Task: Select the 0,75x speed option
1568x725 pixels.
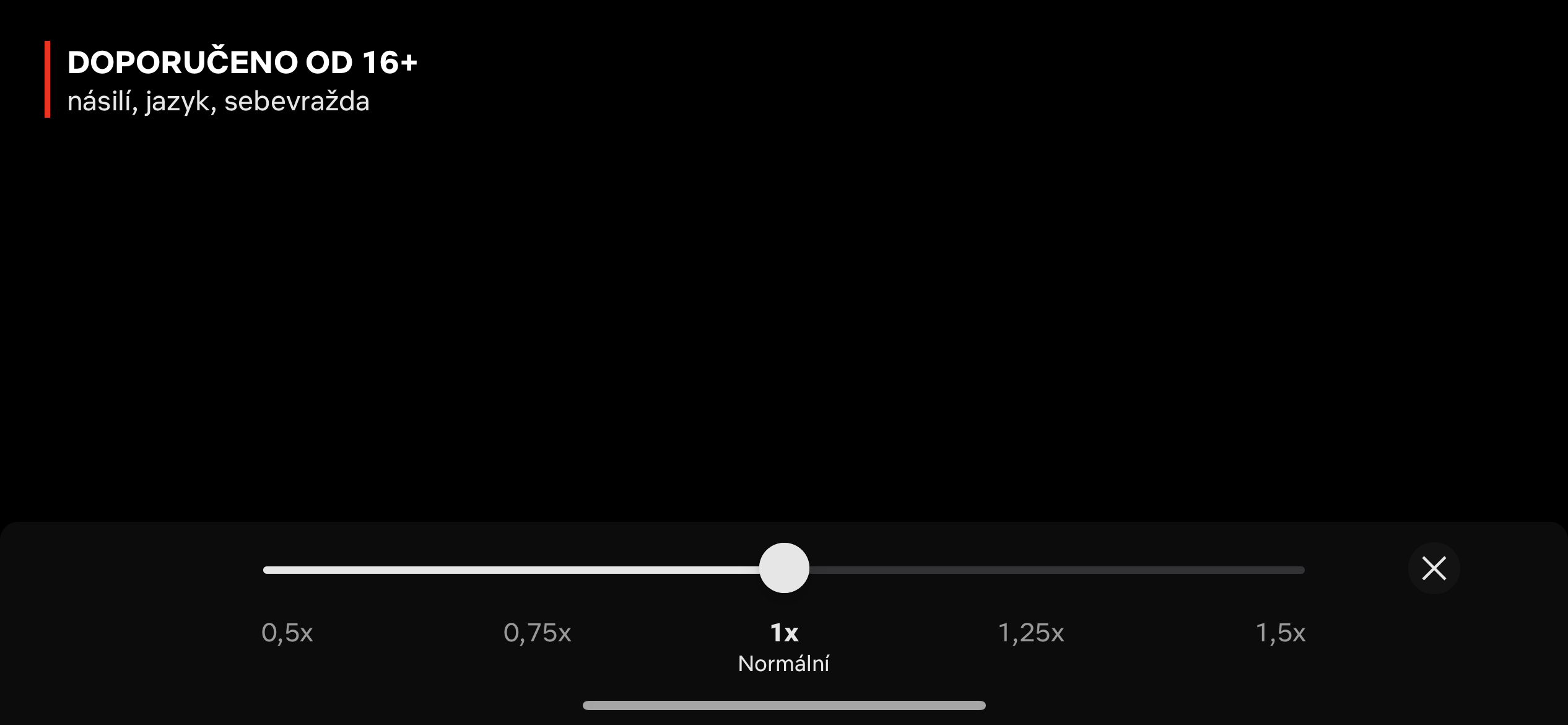Action: (x=537, y=633)
